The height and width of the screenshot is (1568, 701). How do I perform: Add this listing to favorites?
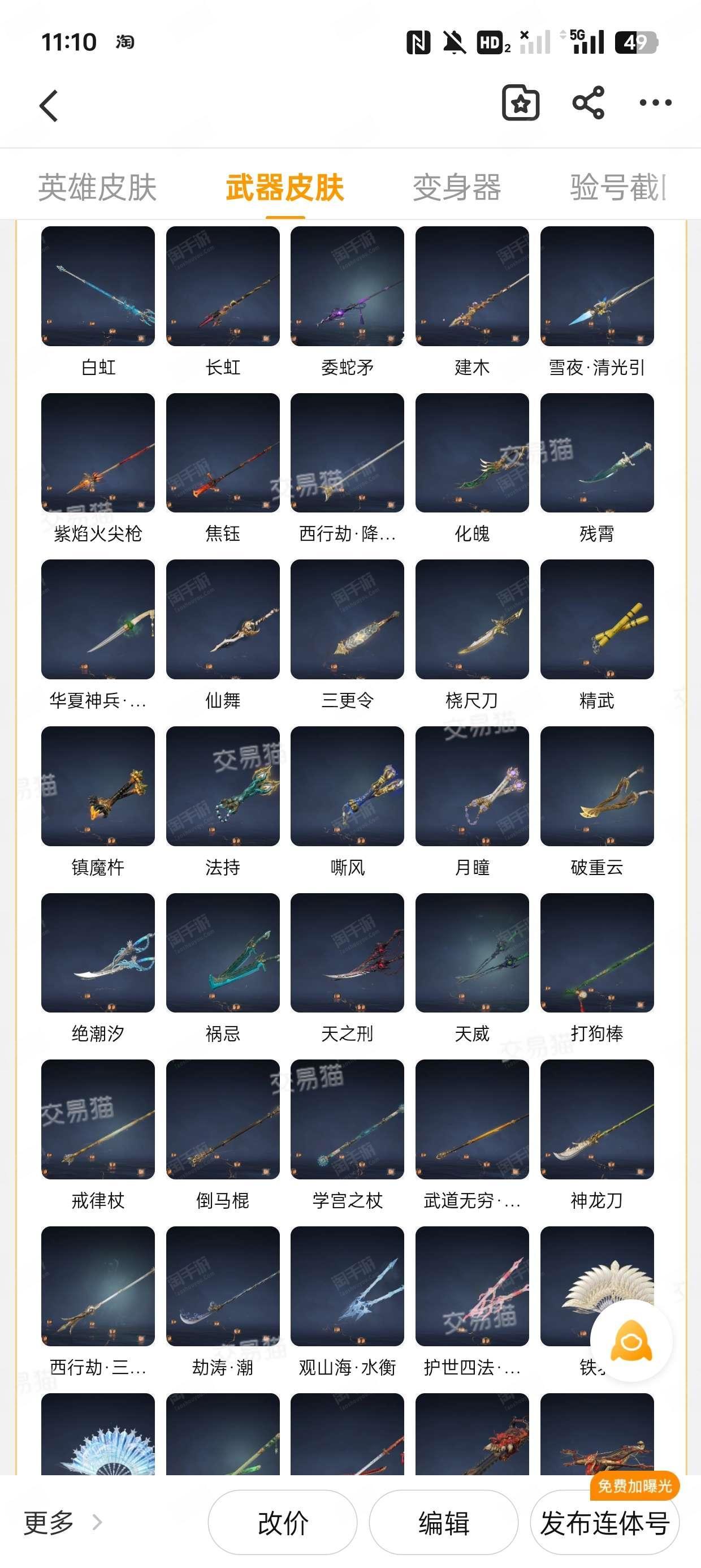pos(520,103)
